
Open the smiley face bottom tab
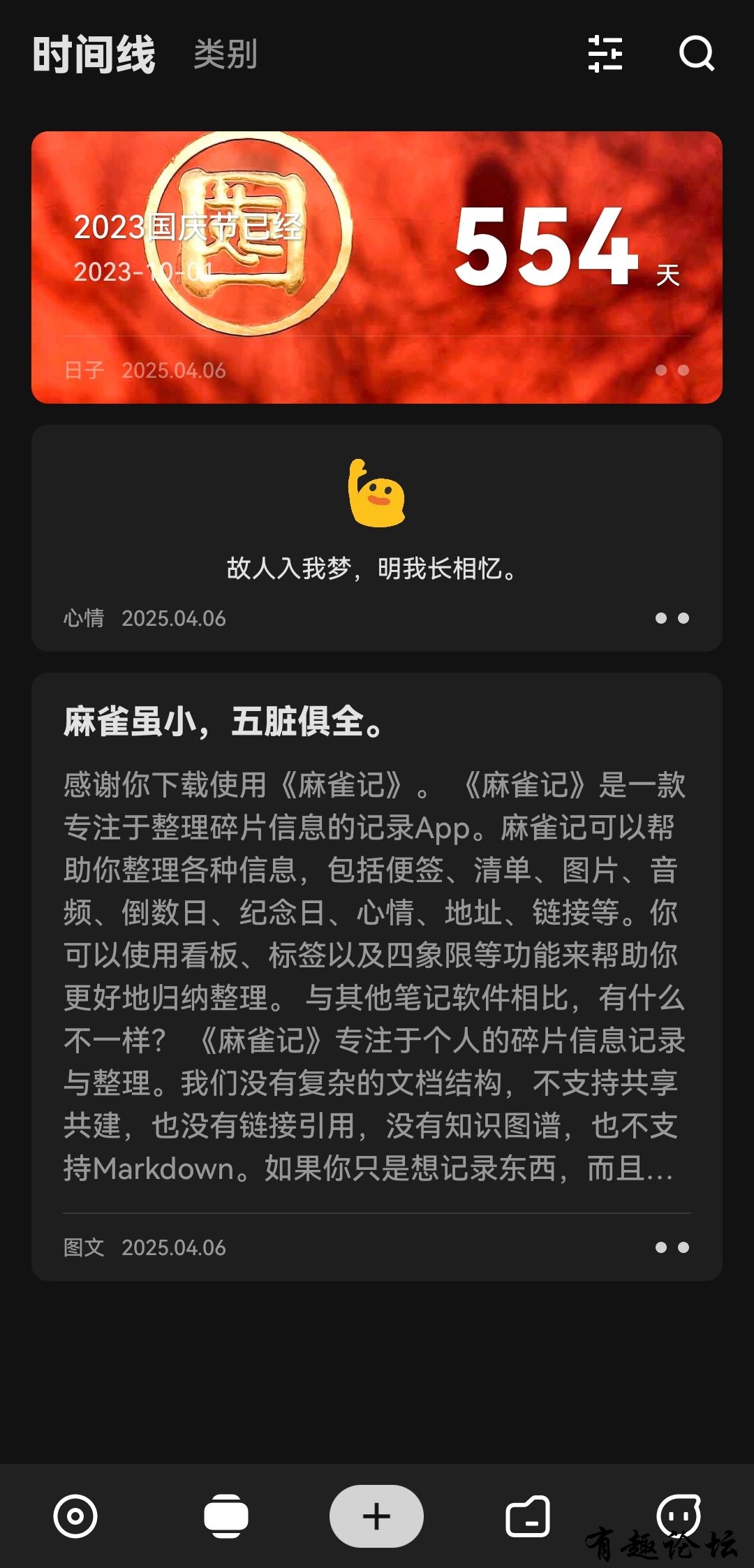pos(678,1514)
